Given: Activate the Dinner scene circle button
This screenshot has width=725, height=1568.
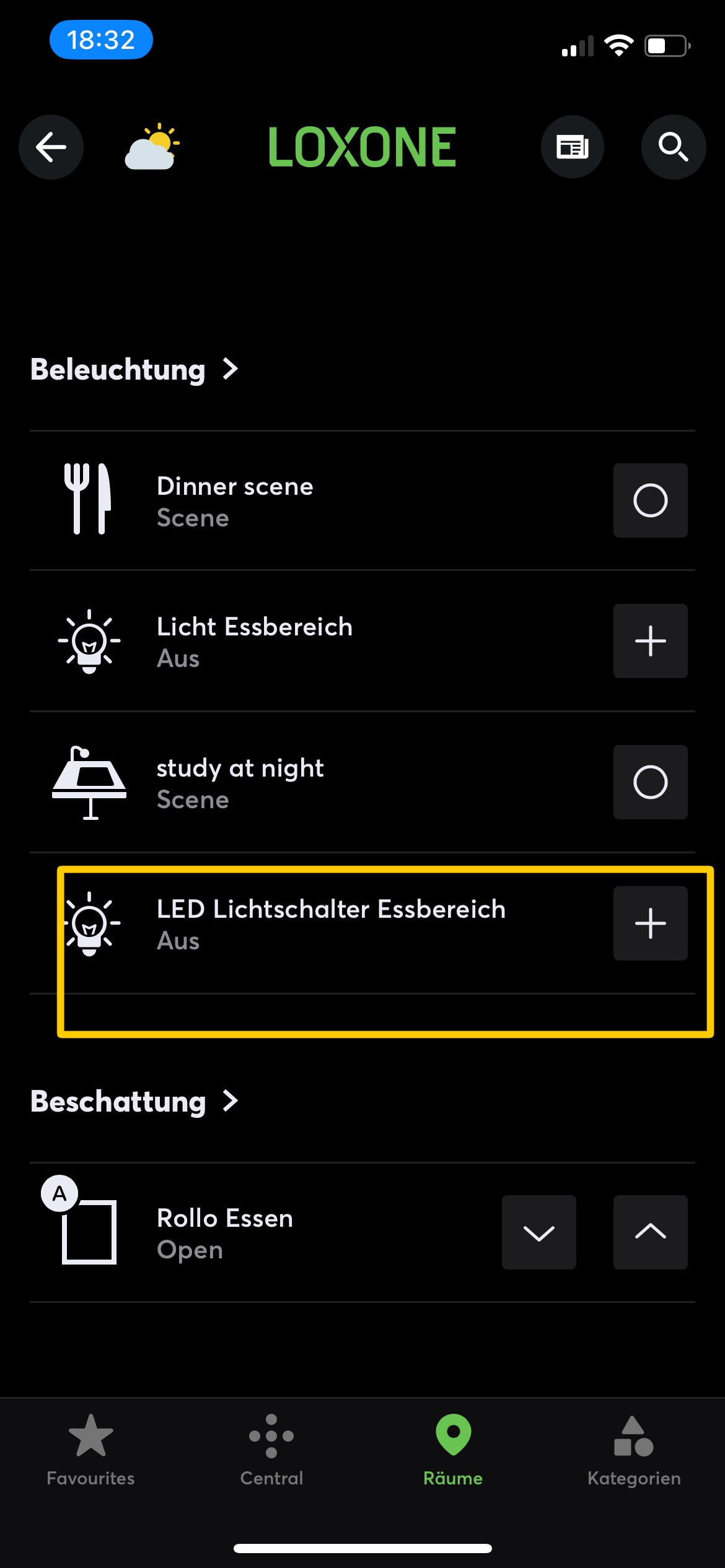Looking at the screenshot, I should (x=650, y=500).
